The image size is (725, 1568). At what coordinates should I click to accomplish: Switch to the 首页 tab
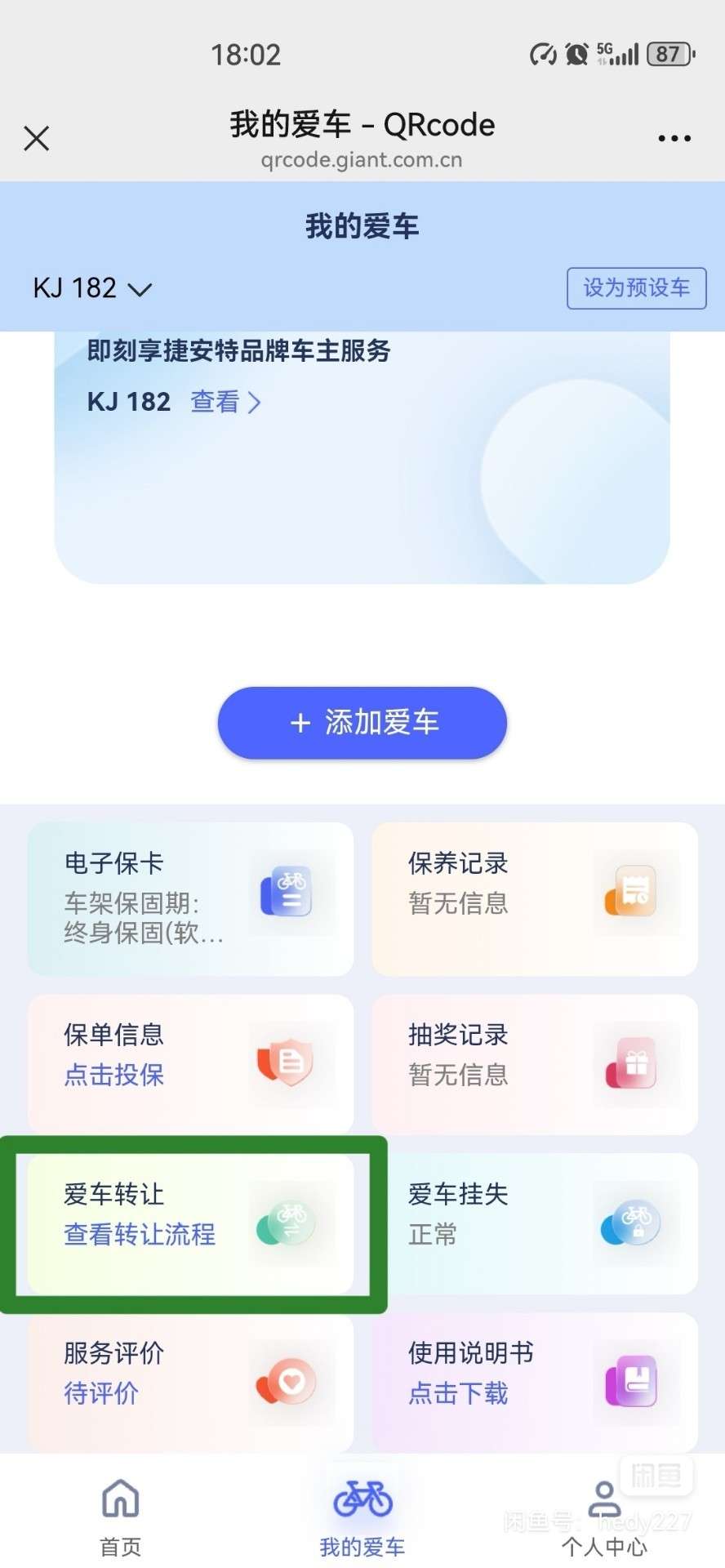121,1517
